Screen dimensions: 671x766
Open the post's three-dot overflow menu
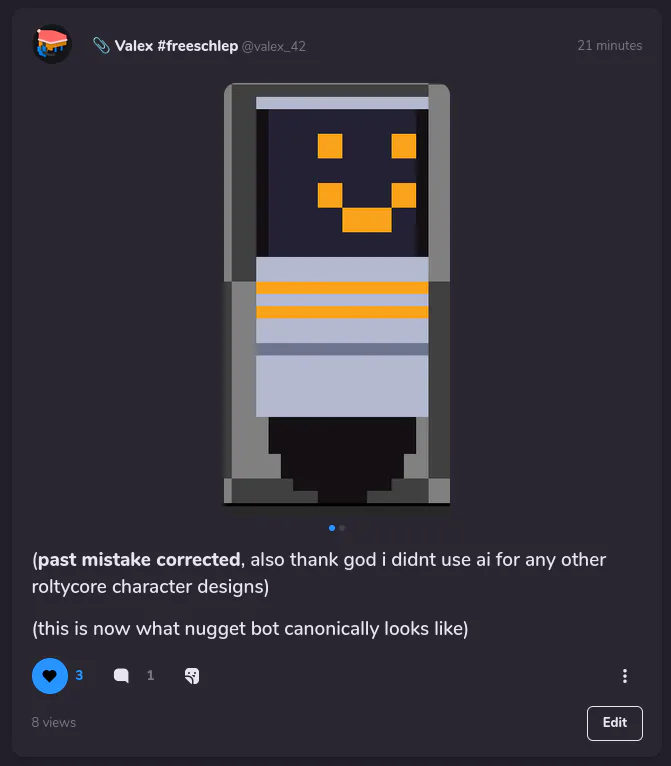pos(625,676)
